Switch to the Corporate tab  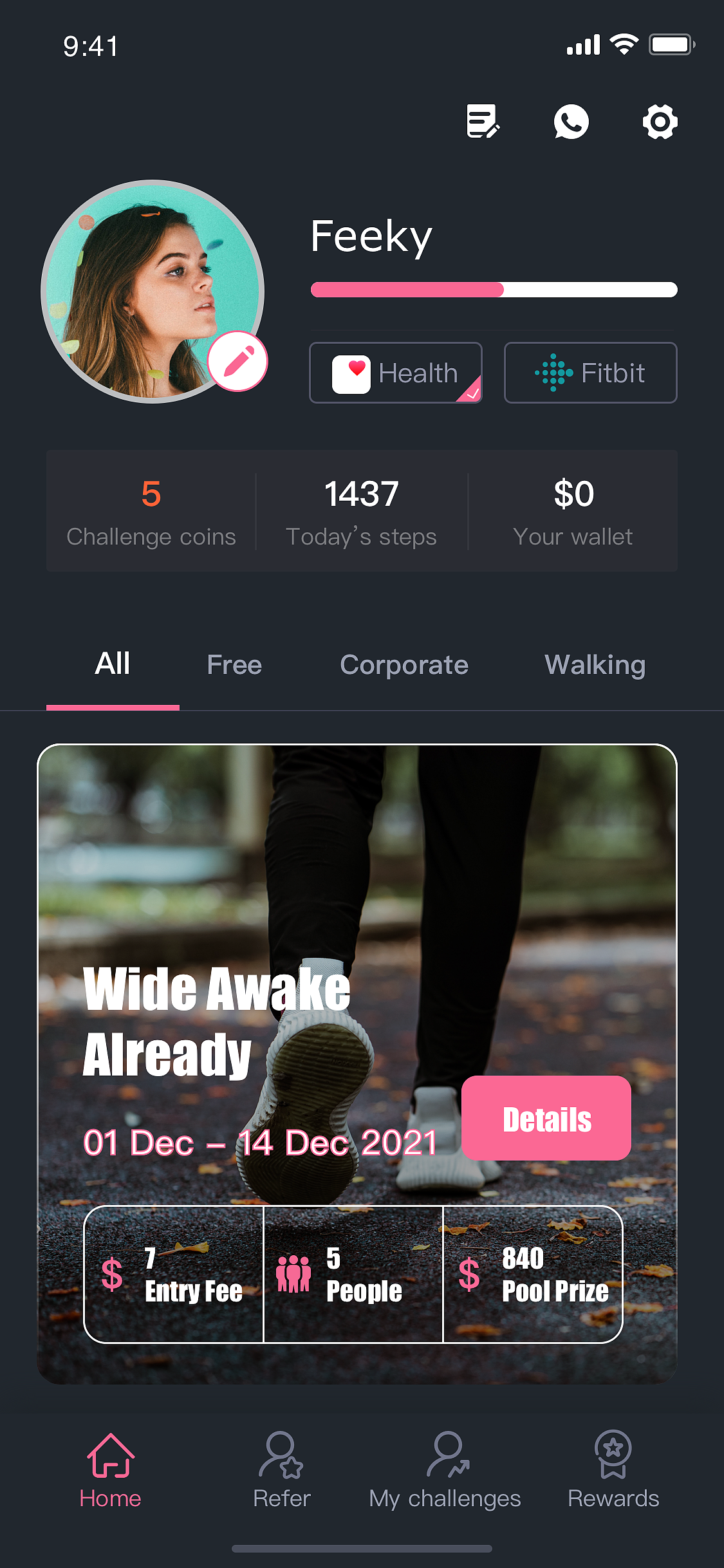(x=404, y=665)
